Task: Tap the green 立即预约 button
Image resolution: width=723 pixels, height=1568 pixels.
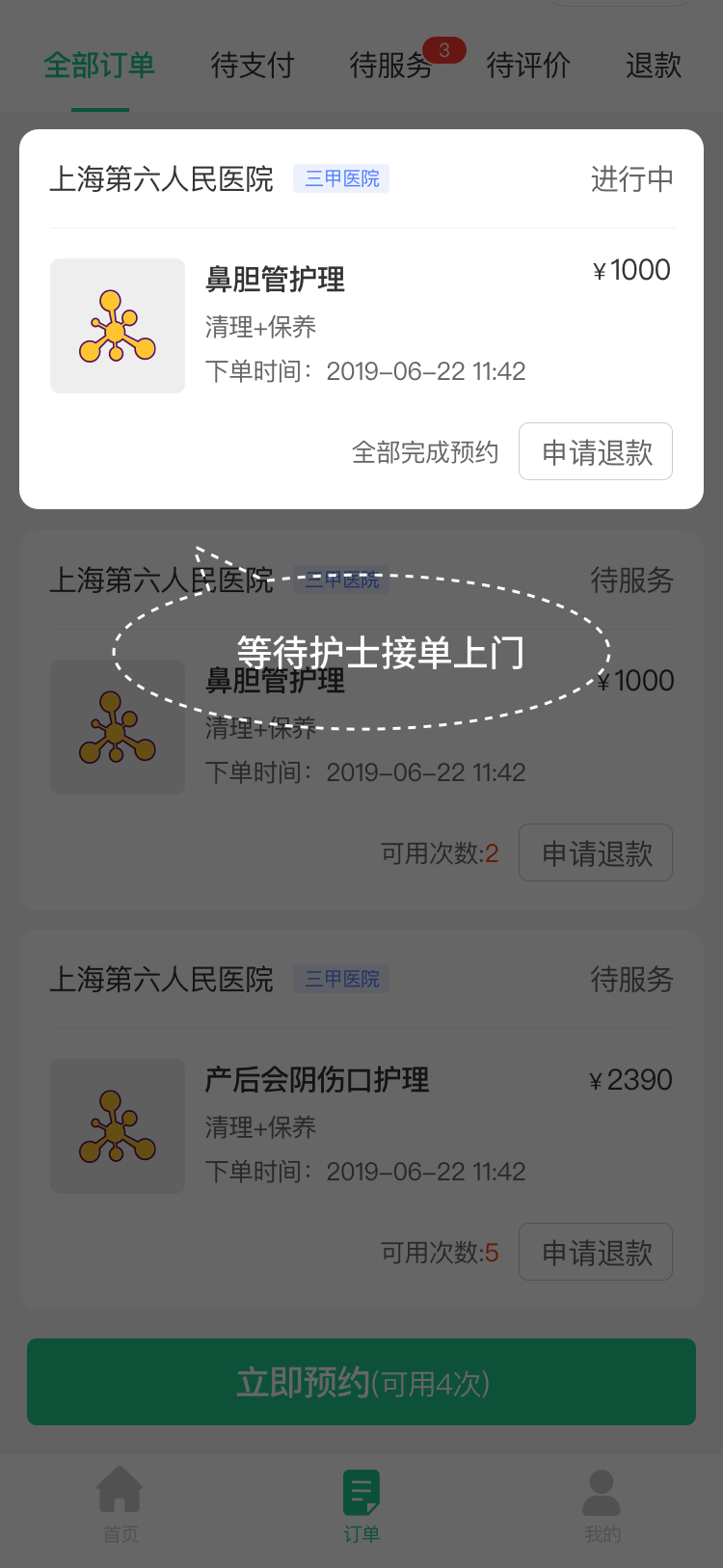Action: (x=361, y=1382)
